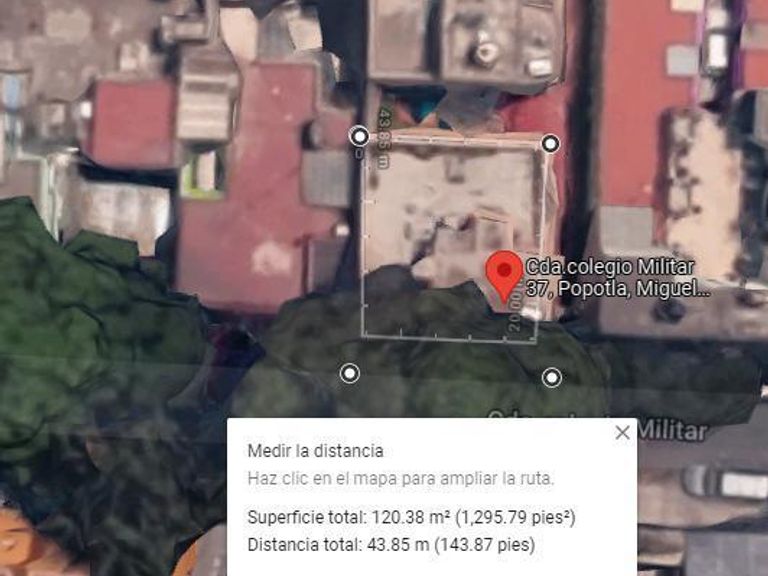The image size is (768, 576).
Task: Tap the red pin for Cda. colegio Militar 37
Action: coord(503,272)
